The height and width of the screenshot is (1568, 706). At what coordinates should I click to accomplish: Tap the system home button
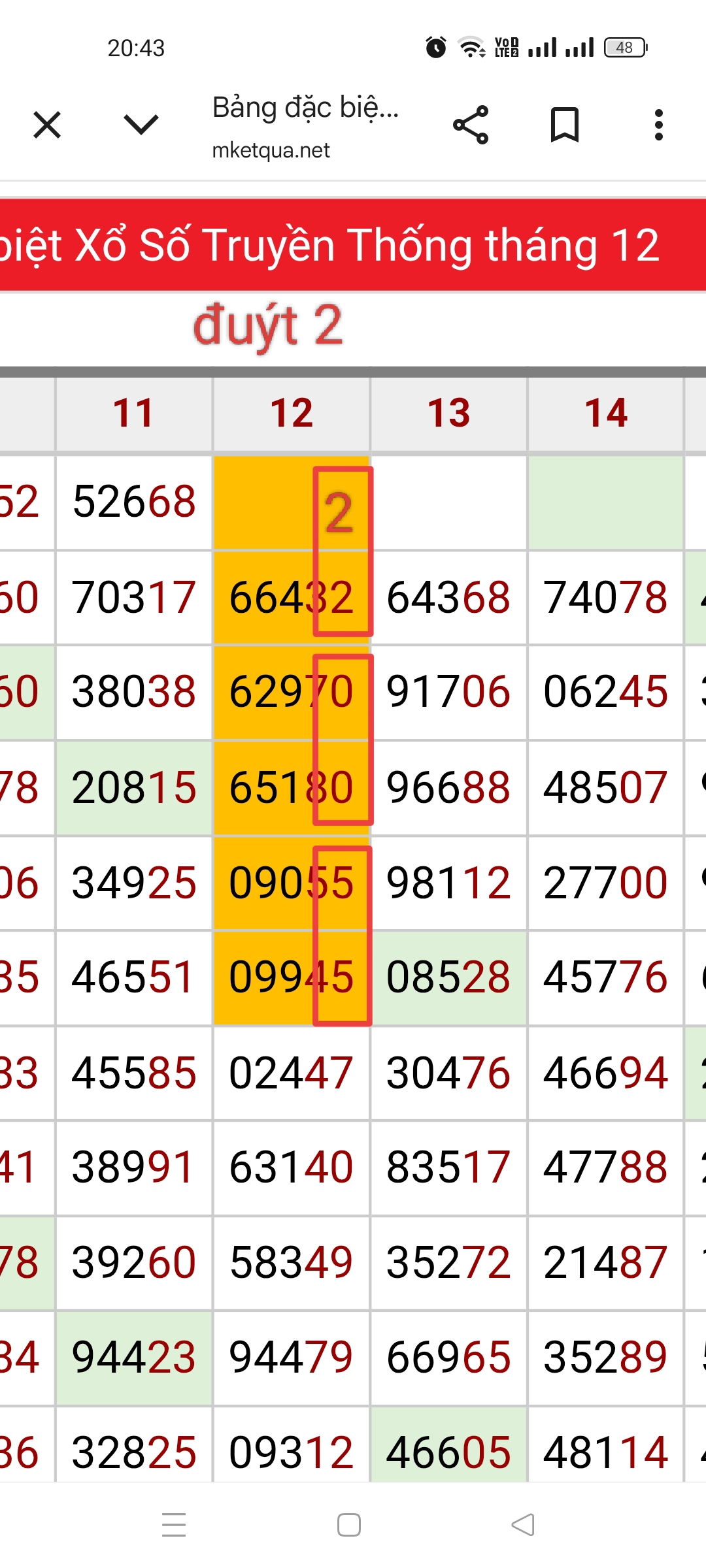pyautogui.click(x=349, y=1525)
